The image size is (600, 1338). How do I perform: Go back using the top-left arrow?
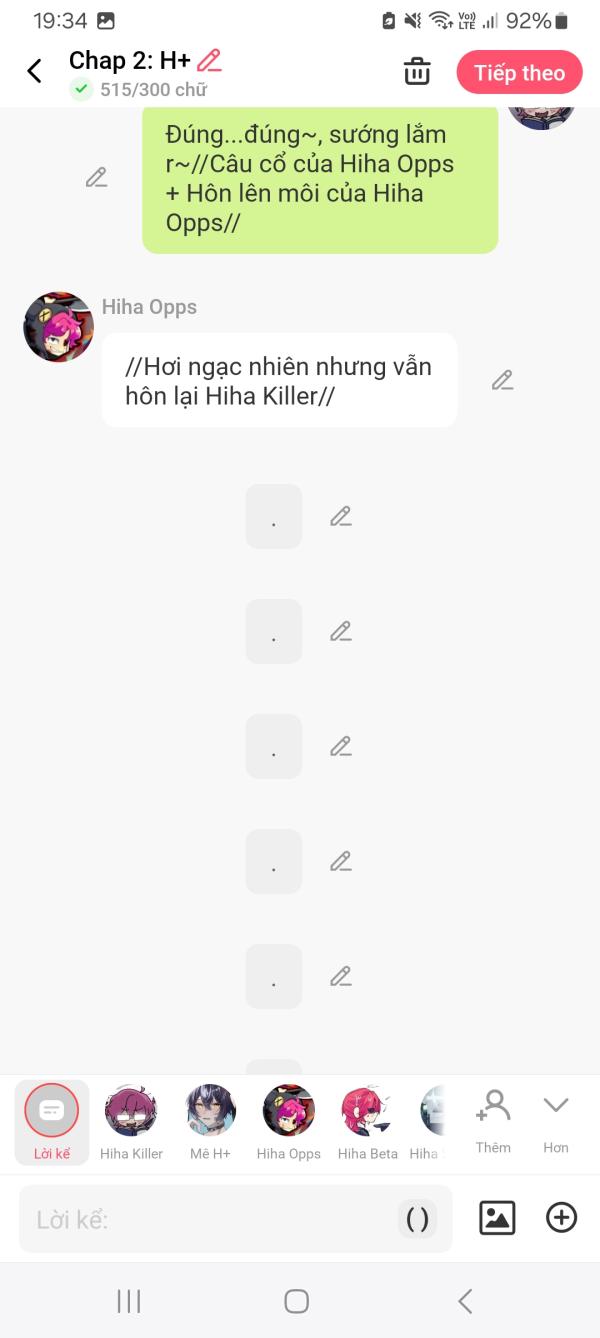(x=34, y=72)
